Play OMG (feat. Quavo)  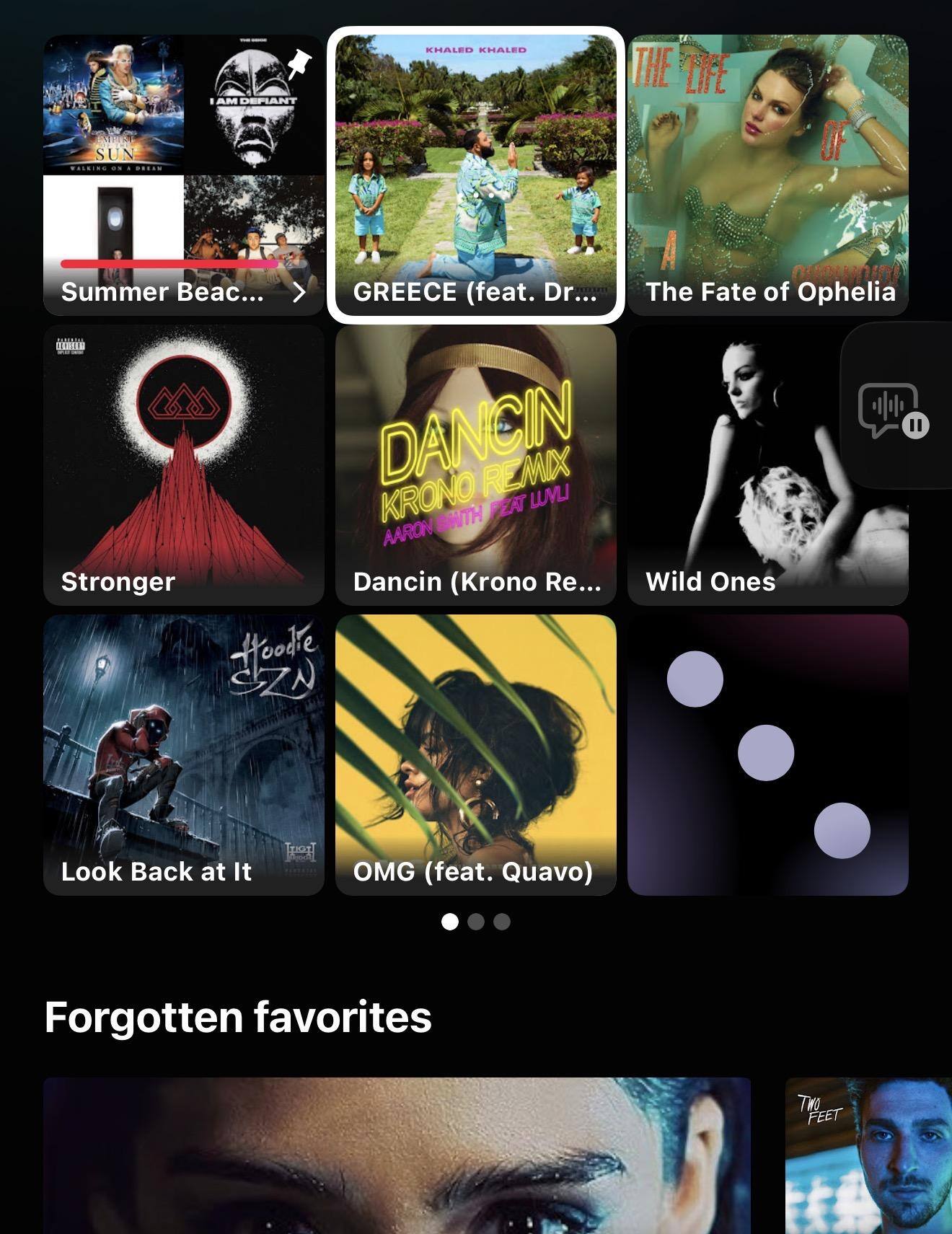pos(476,755)
